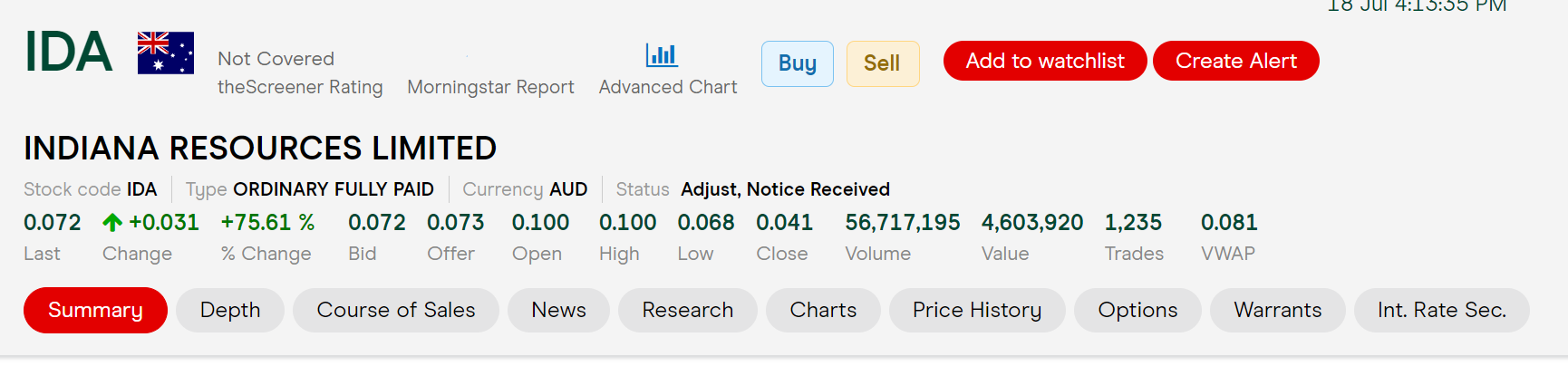Image resolution: width=1568 pixels, height=366 pixels.
Task: Open Course of Sales tab
Action: tap(395, 310)
